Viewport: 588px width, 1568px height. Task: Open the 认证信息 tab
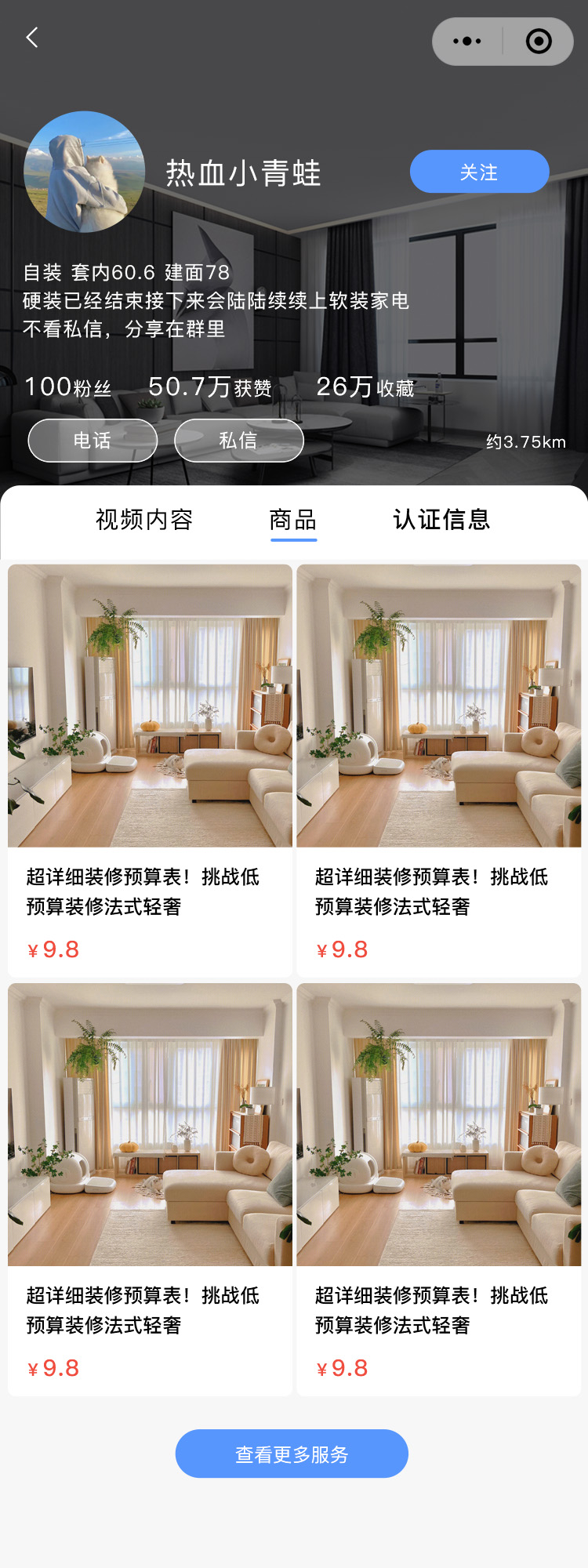click(441, 520)
